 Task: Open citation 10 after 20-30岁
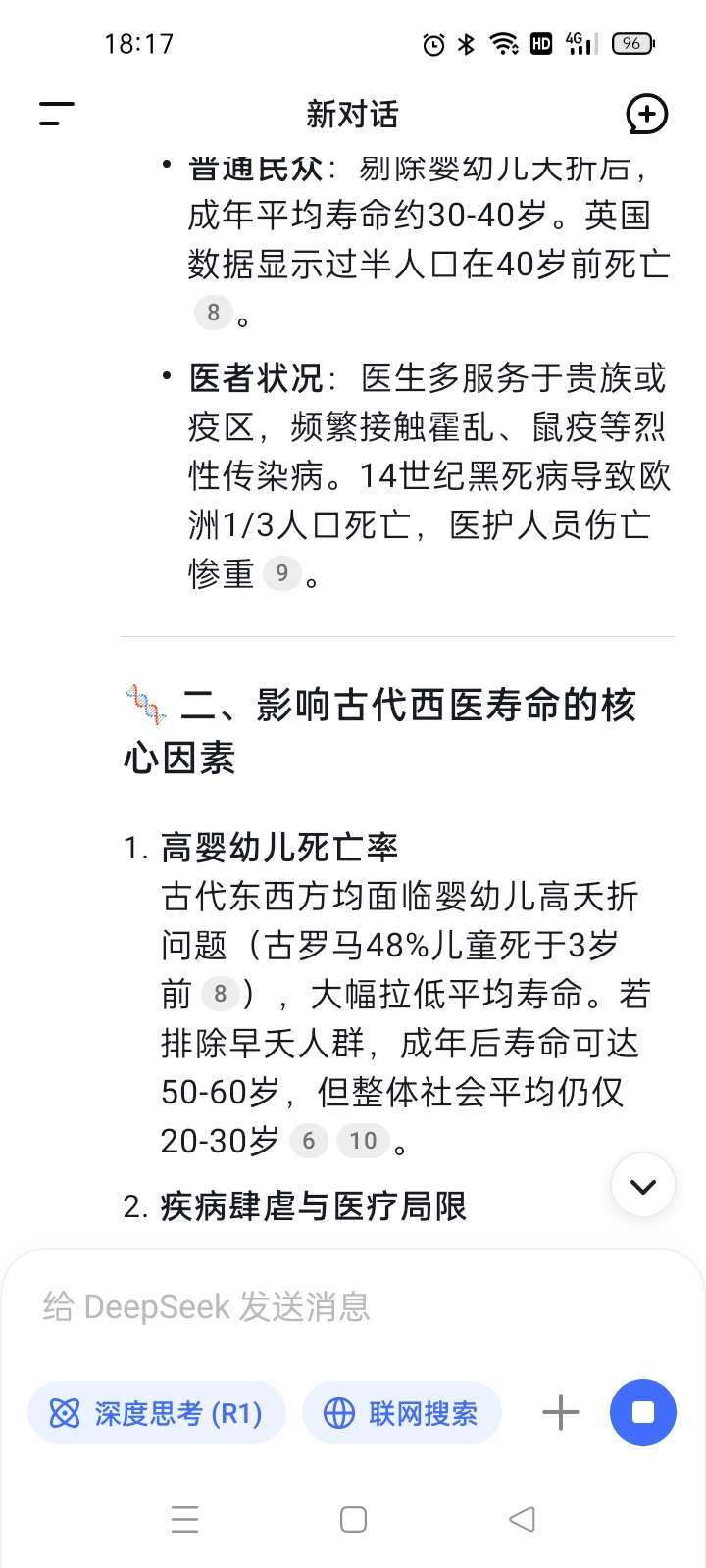[363, 1141]
